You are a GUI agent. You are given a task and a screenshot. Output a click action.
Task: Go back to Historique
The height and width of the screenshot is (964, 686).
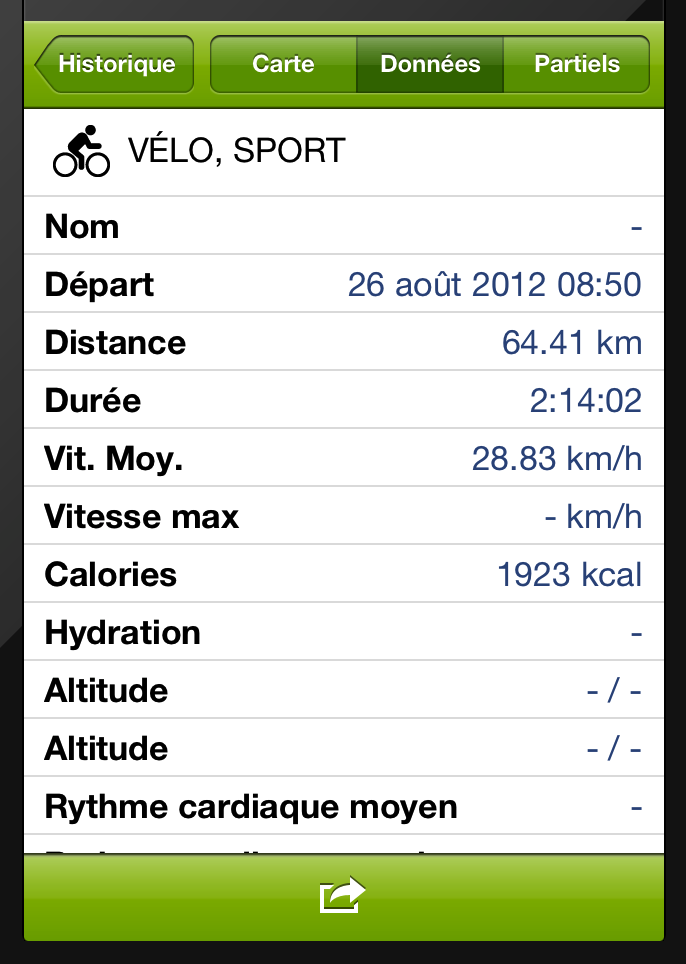[114, 65]
